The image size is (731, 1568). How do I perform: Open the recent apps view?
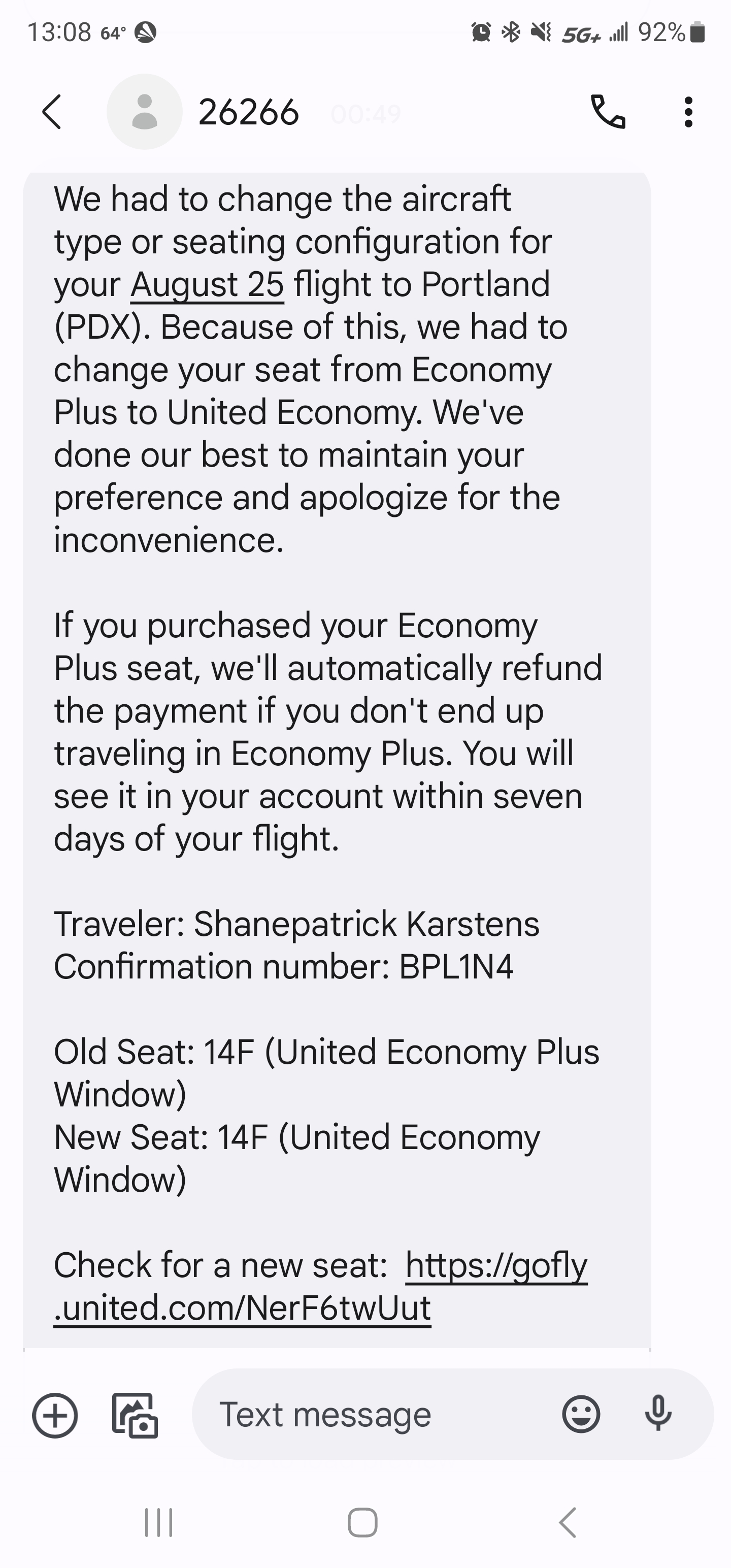click(159, 1522)
